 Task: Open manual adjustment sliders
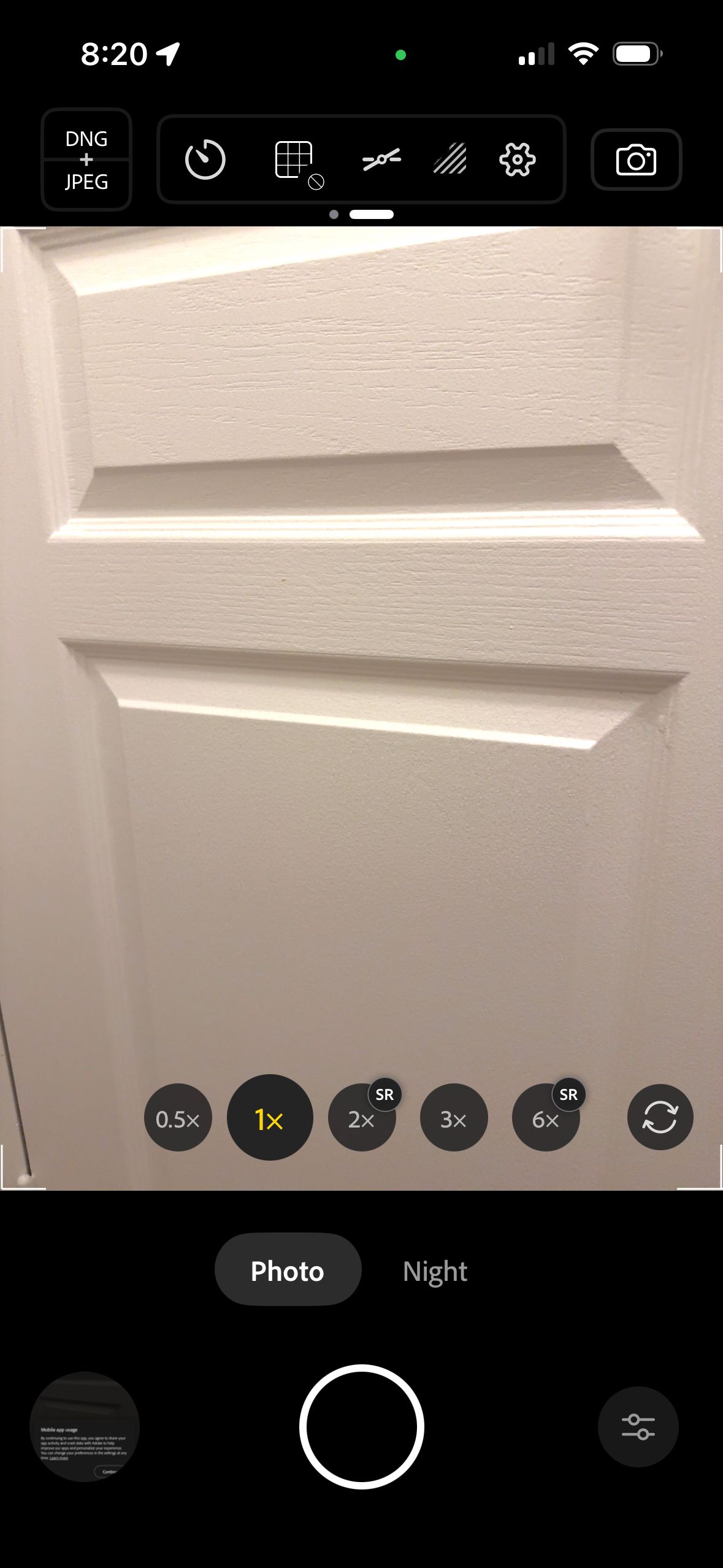click(x=638, y=1426)
